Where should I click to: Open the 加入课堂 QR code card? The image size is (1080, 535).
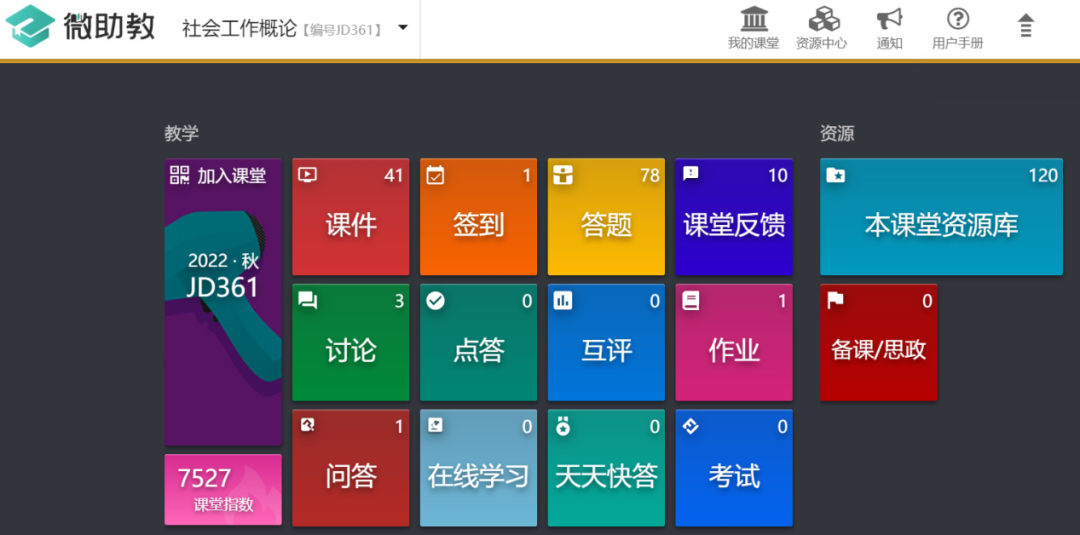coord(223,300)
